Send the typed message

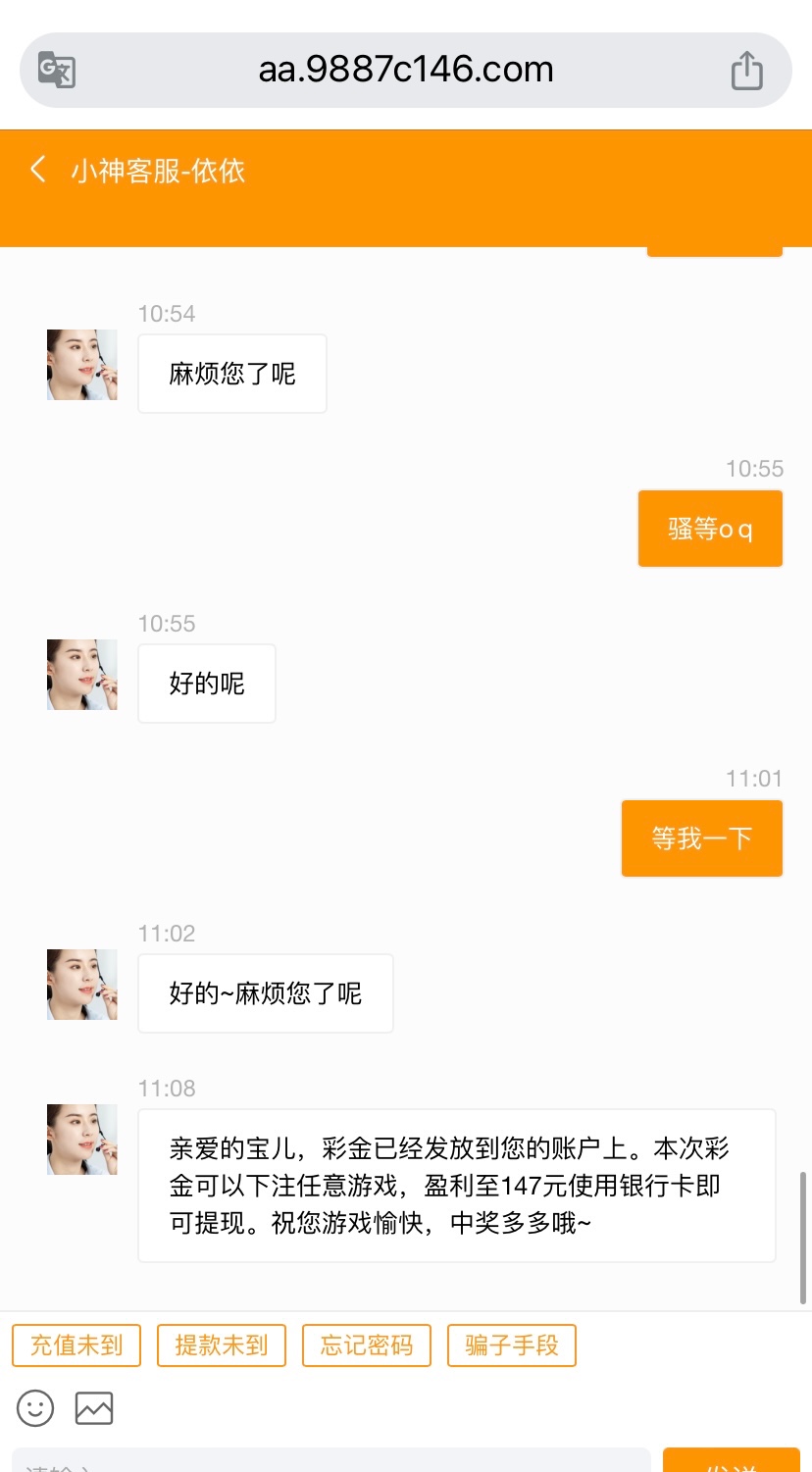[x=732, y=1462]
